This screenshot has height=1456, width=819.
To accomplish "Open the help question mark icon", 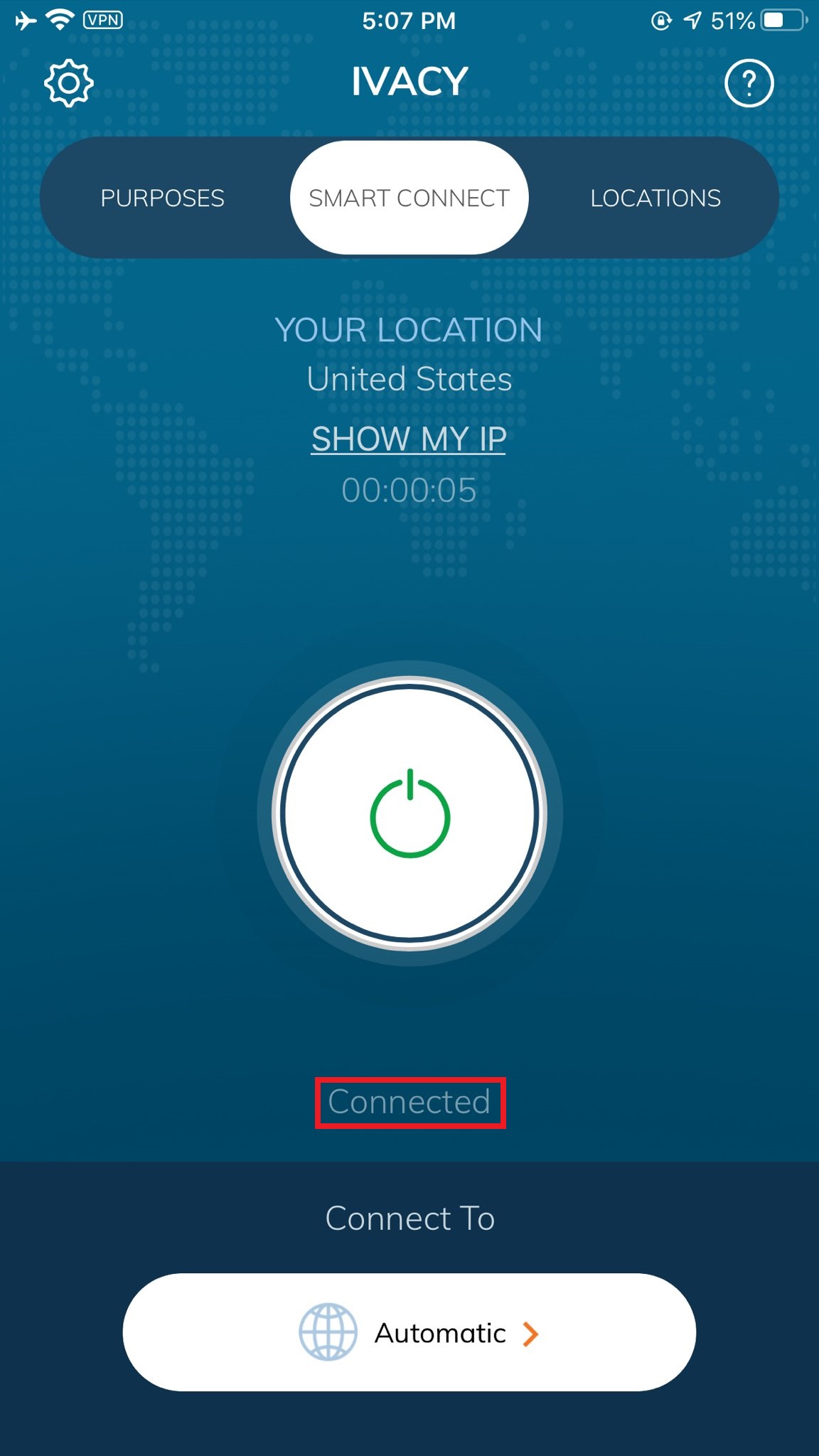I will coord(749,84).
